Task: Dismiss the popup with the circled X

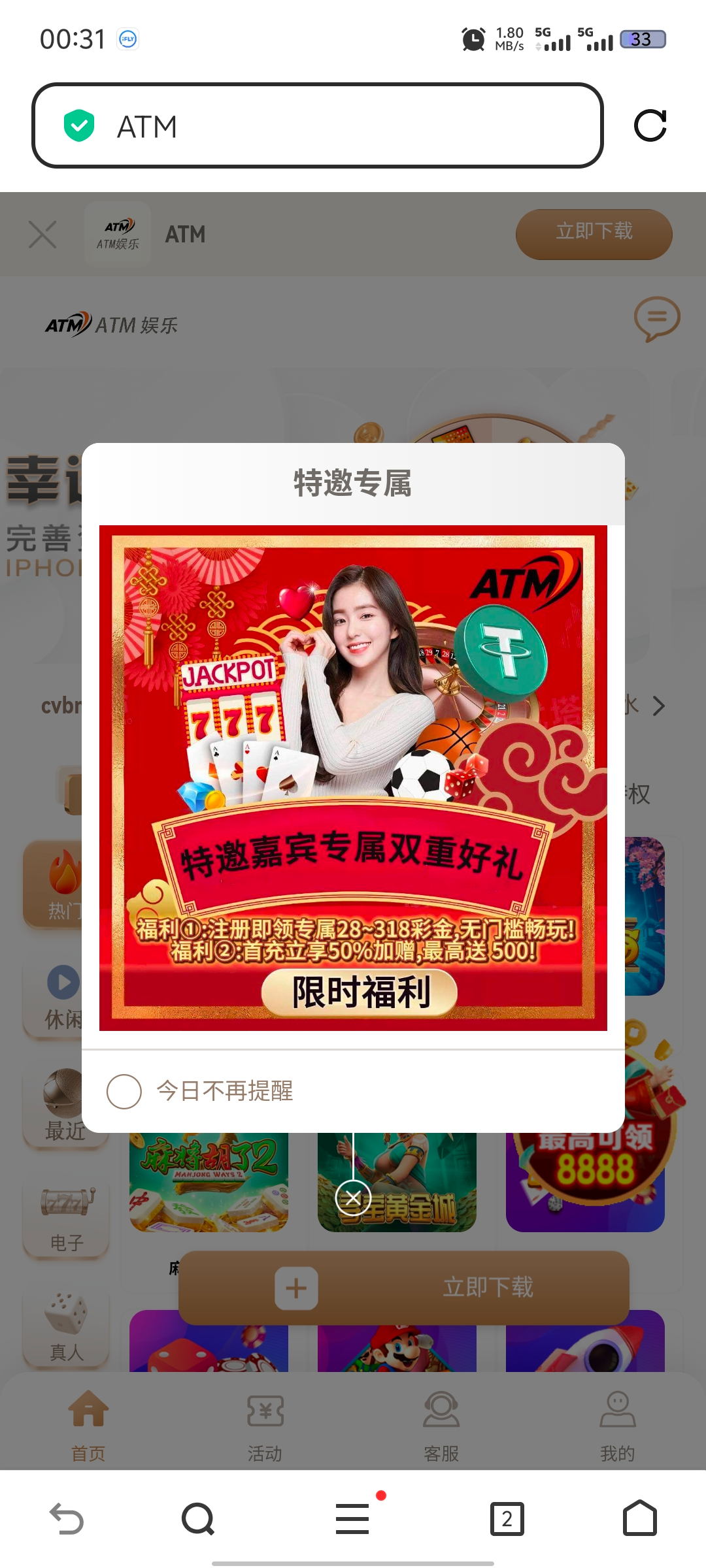Action: [x=353, y=1198]
